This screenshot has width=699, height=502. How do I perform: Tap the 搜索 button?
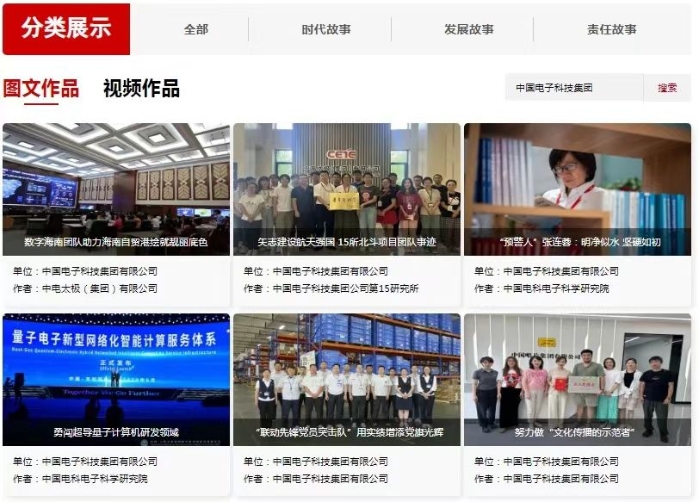pyautogui.click(x=667, y=88)
